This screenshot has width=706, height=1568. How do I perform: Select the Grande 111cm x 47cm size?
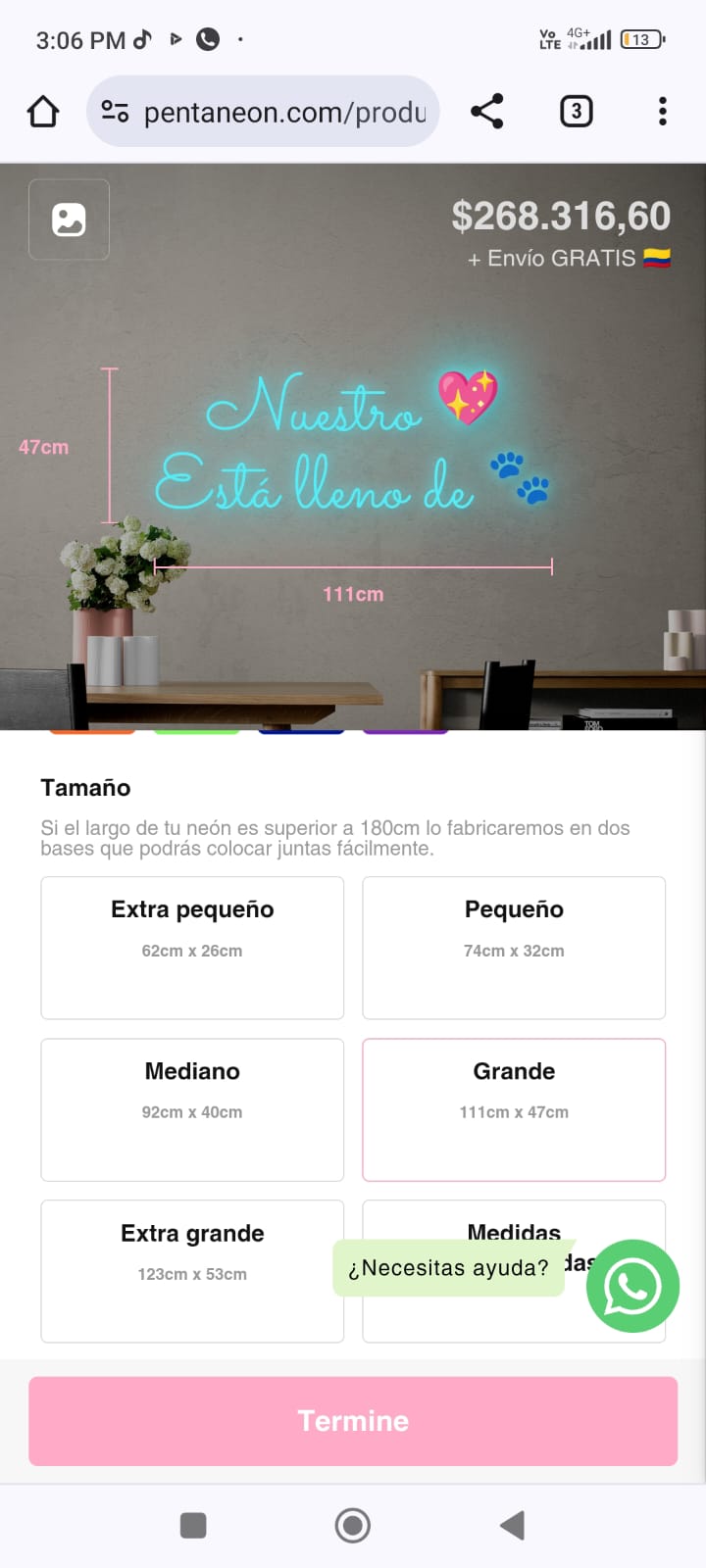coord(514,1109)
